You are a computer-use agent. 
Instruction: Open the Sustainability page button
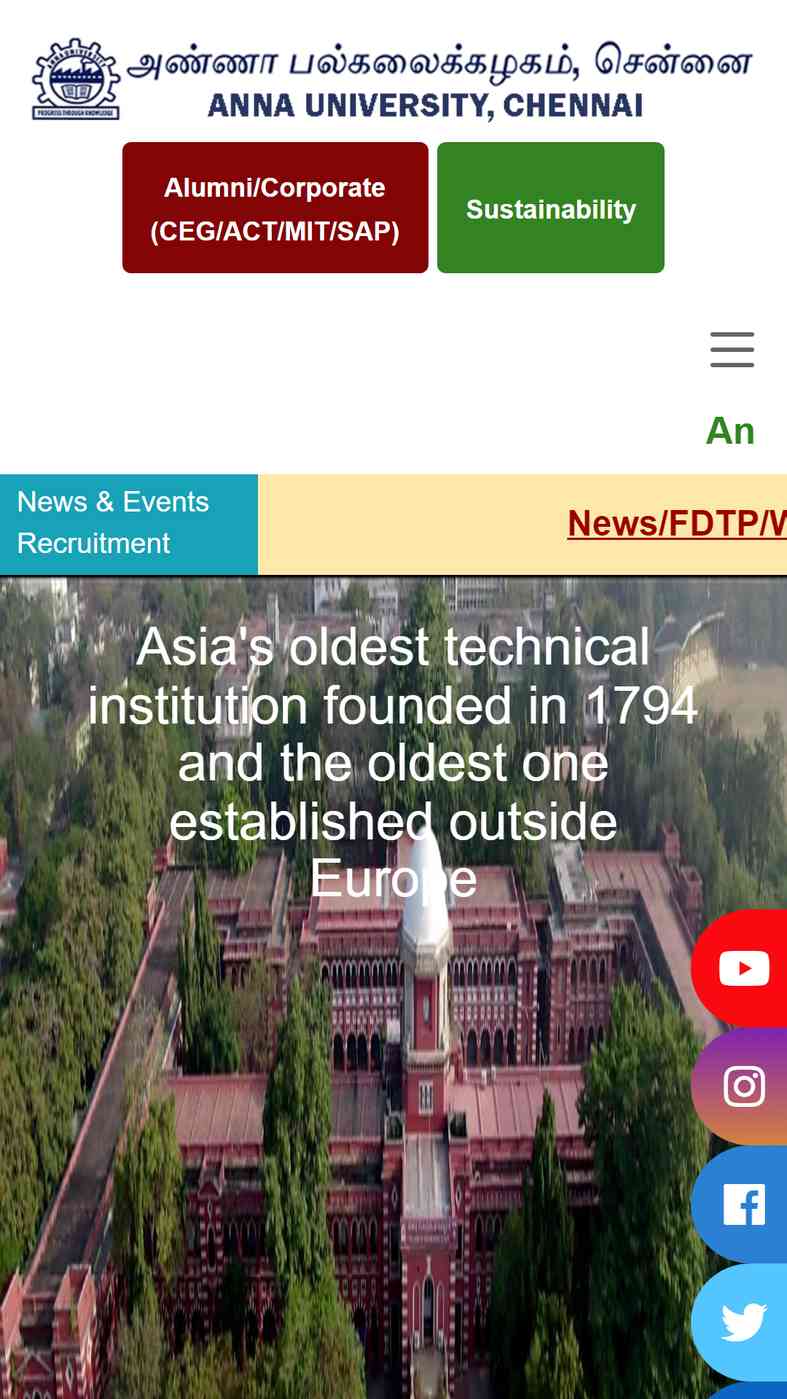(x=551, y=208)
